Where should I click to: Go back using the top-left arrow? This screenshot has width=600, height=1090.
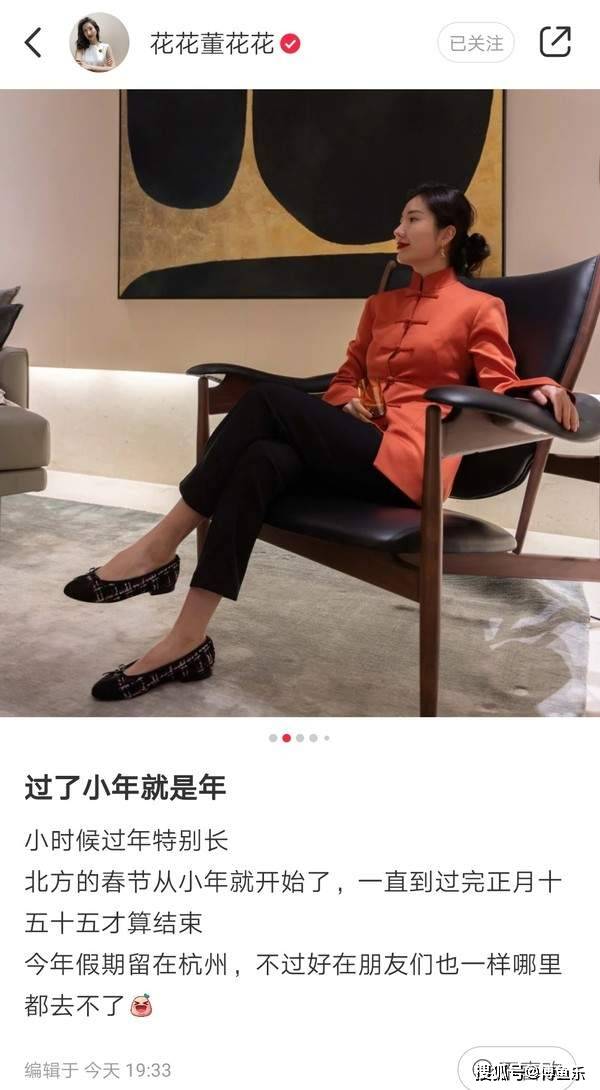(x=33, y=43)
